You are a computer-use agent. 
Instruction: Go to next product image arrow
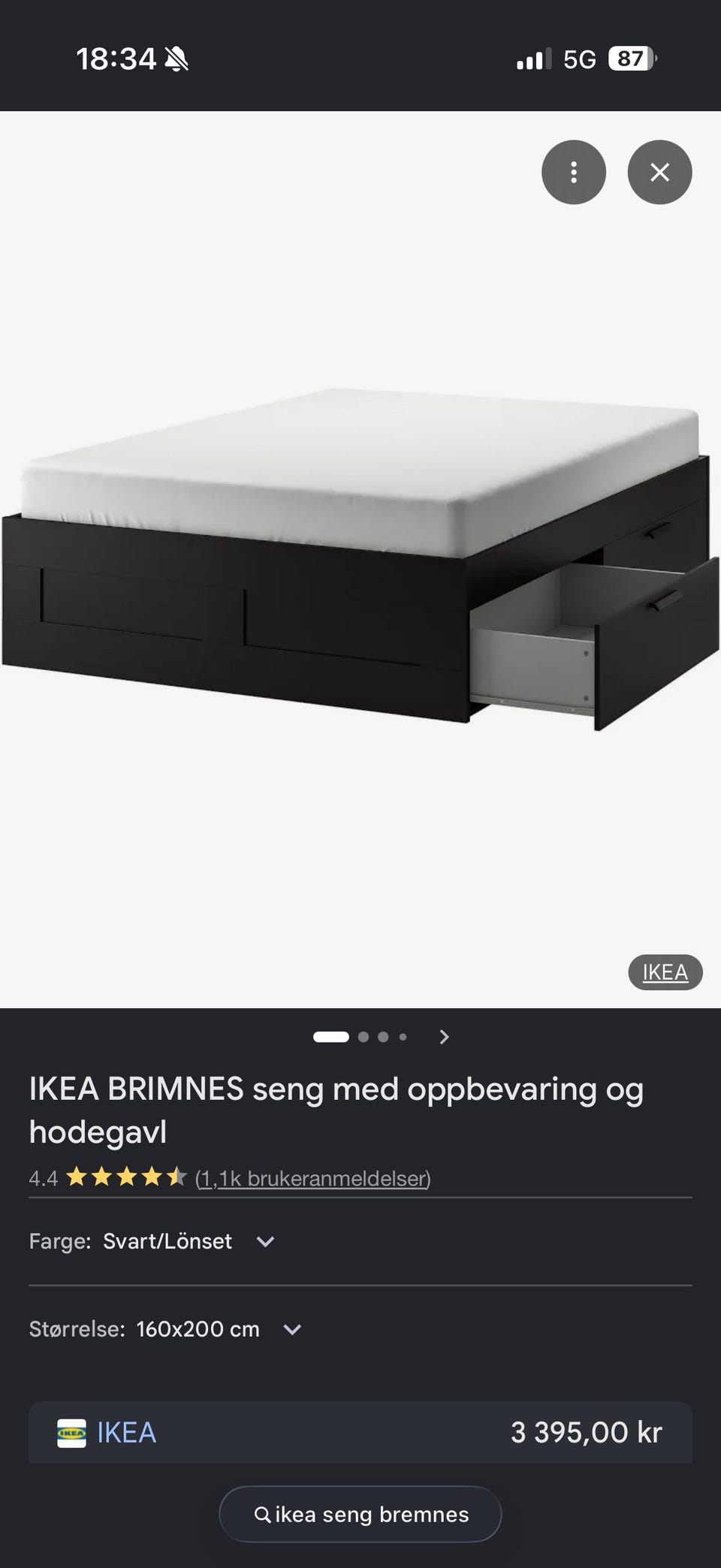point(444,1037)
